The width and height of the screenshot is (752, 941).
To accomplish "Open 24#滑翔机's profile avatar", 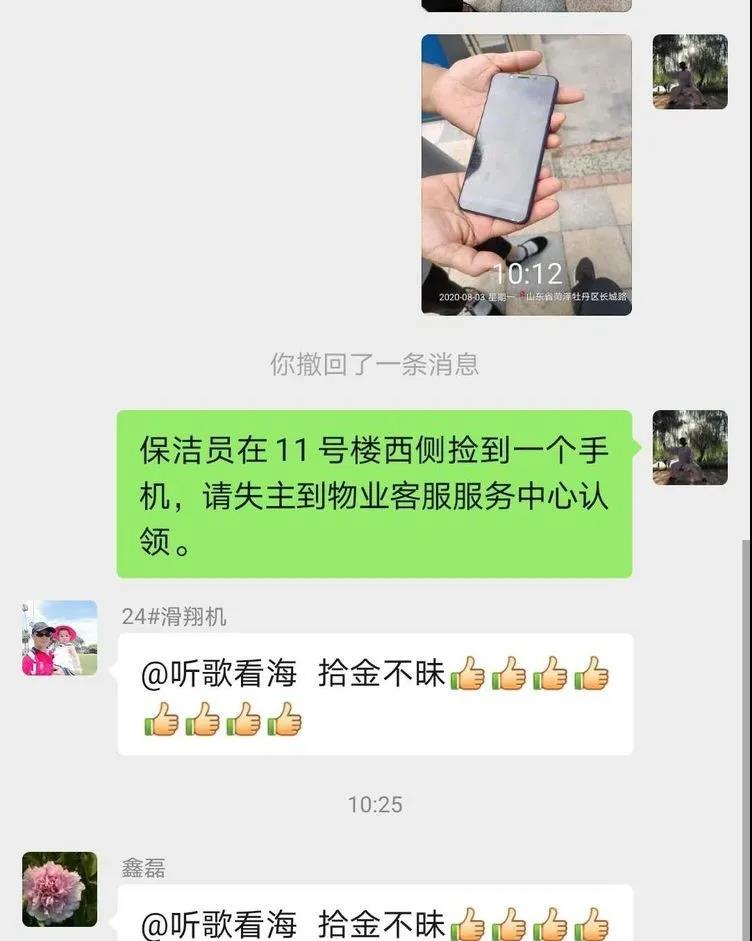I will pos(60,638).
